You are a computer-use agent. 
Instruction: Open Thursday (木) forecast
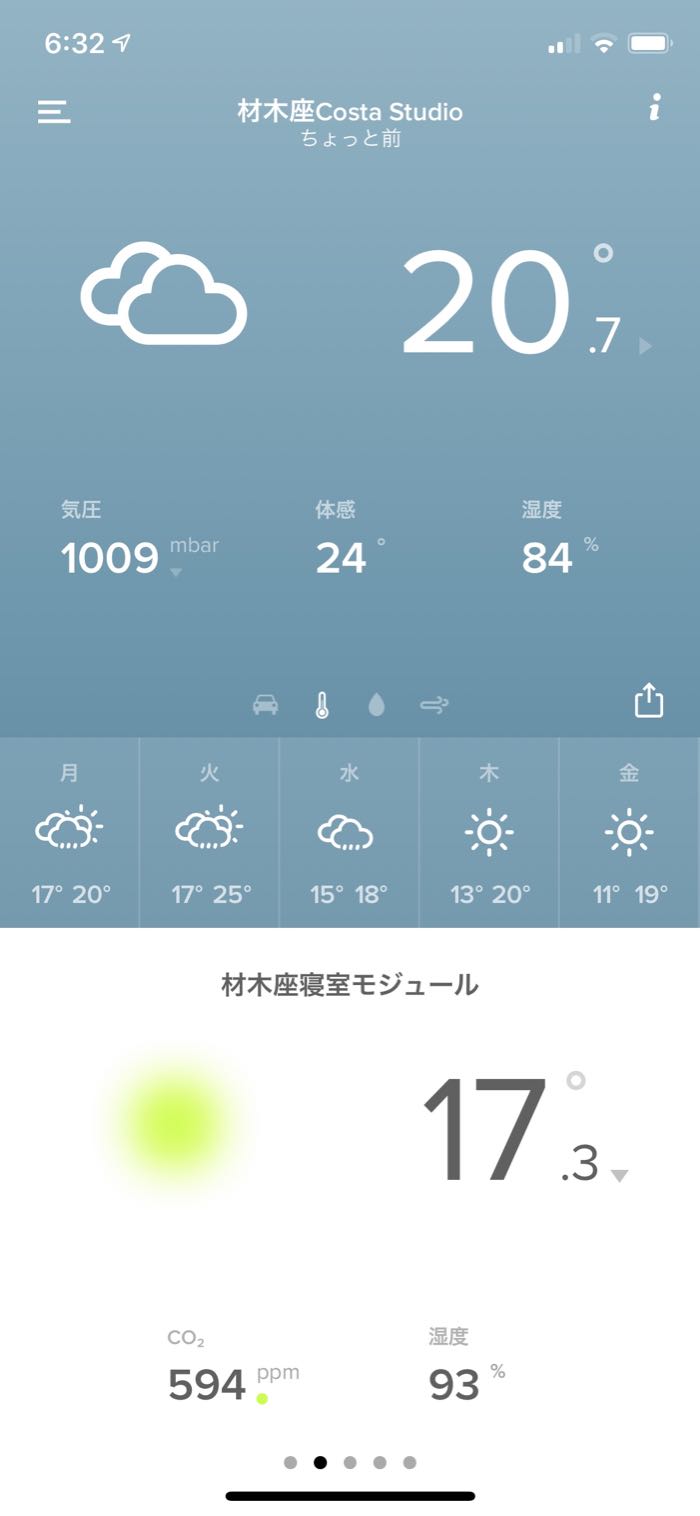(x=489, y=832)
